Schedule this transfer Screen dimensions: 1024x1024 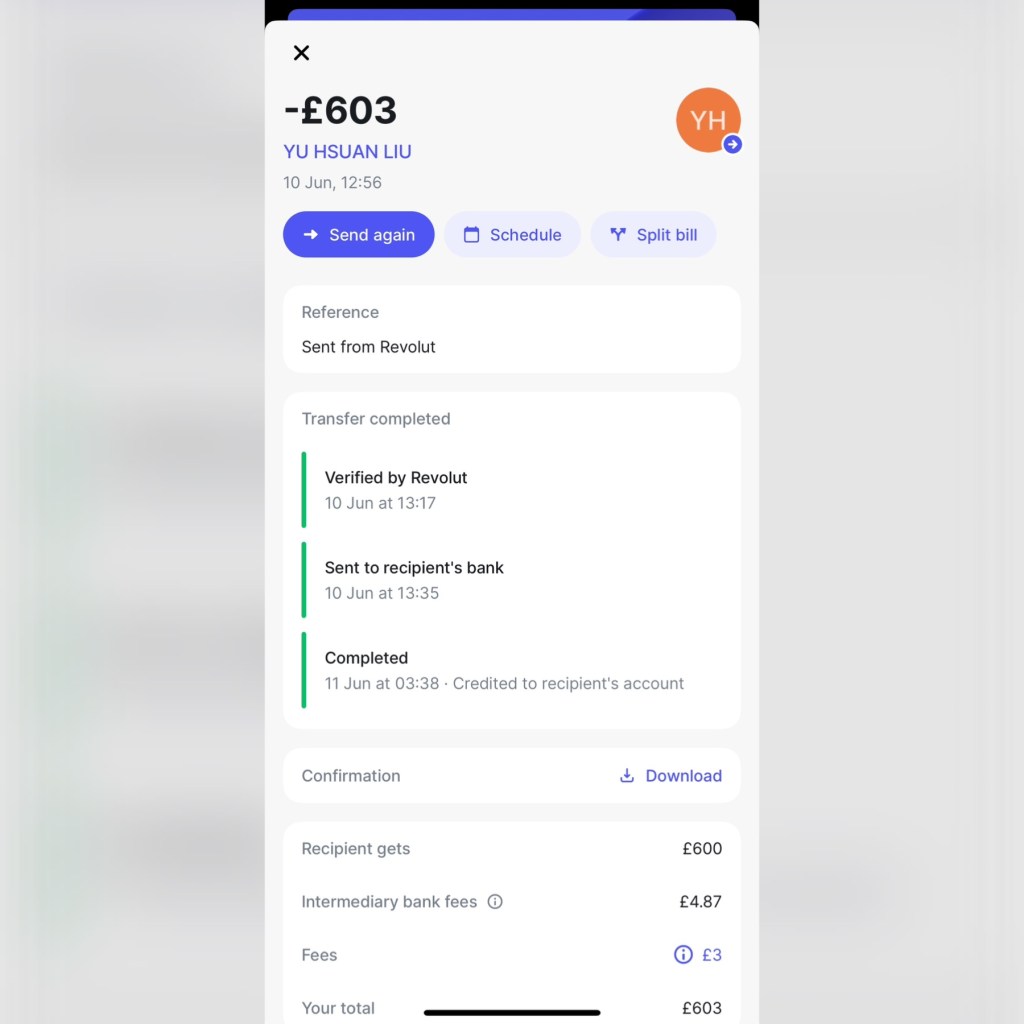(512, 235)
